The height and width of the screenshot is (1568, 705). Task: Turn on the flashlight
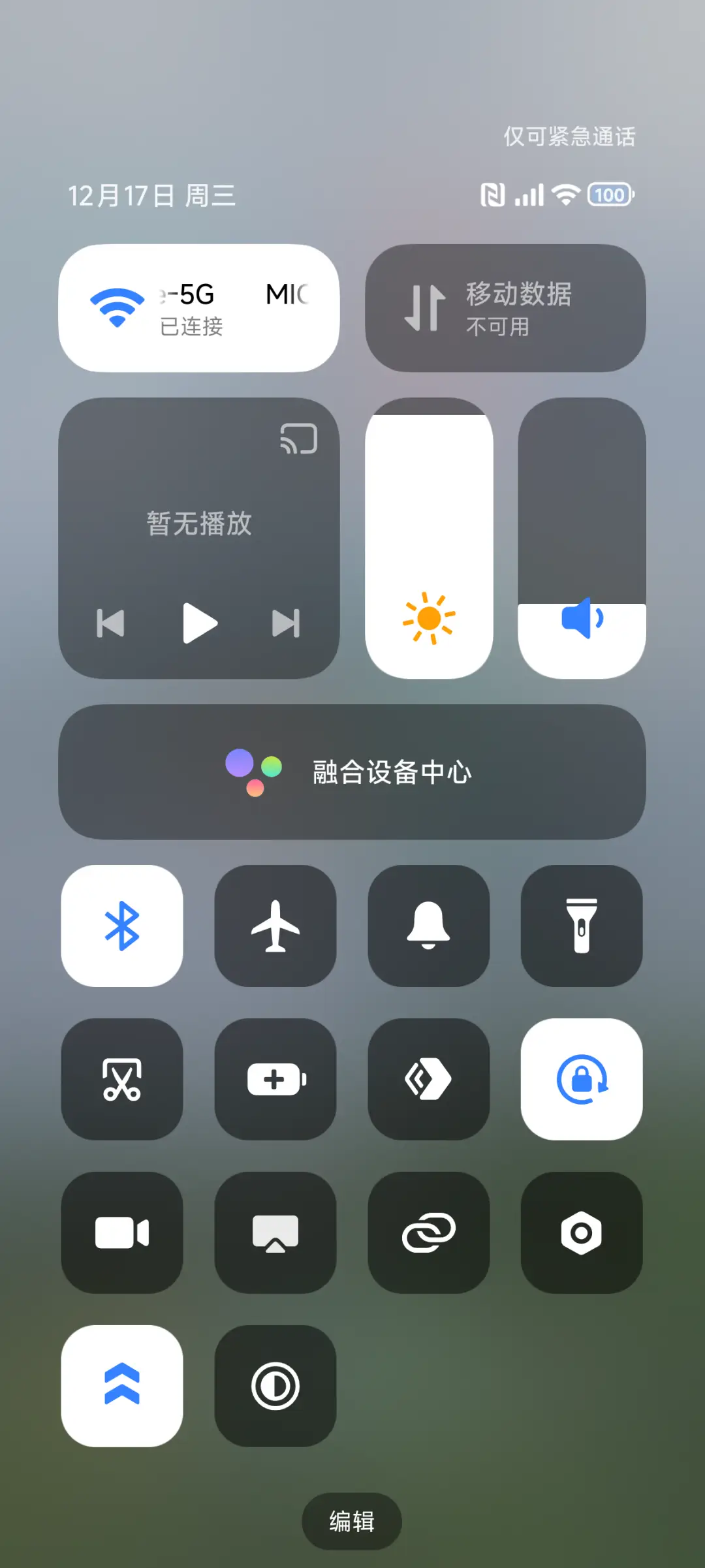(581, 927)
